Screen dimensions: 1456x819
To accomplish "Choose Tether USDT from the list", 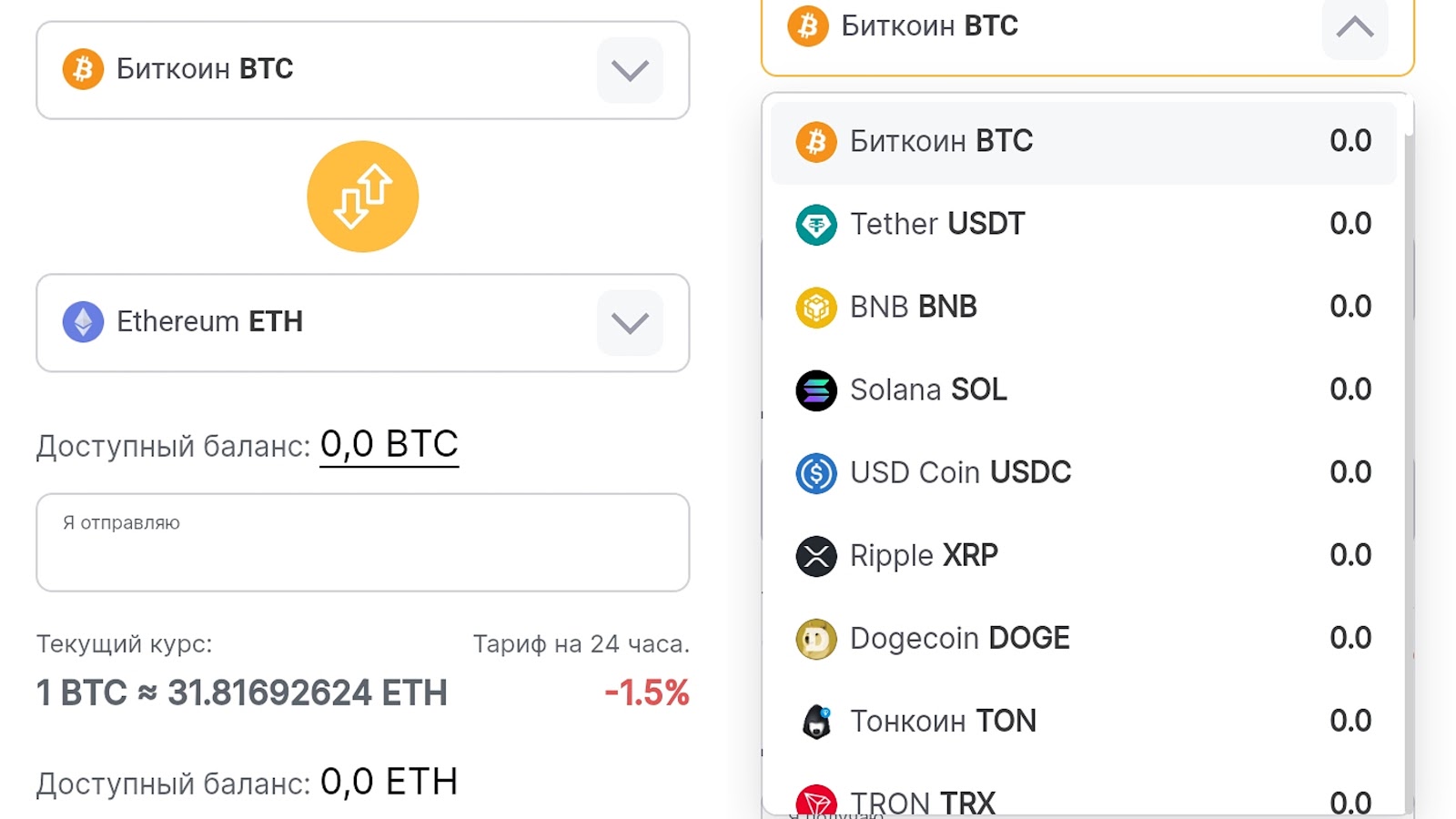I will coord(1083,225).
